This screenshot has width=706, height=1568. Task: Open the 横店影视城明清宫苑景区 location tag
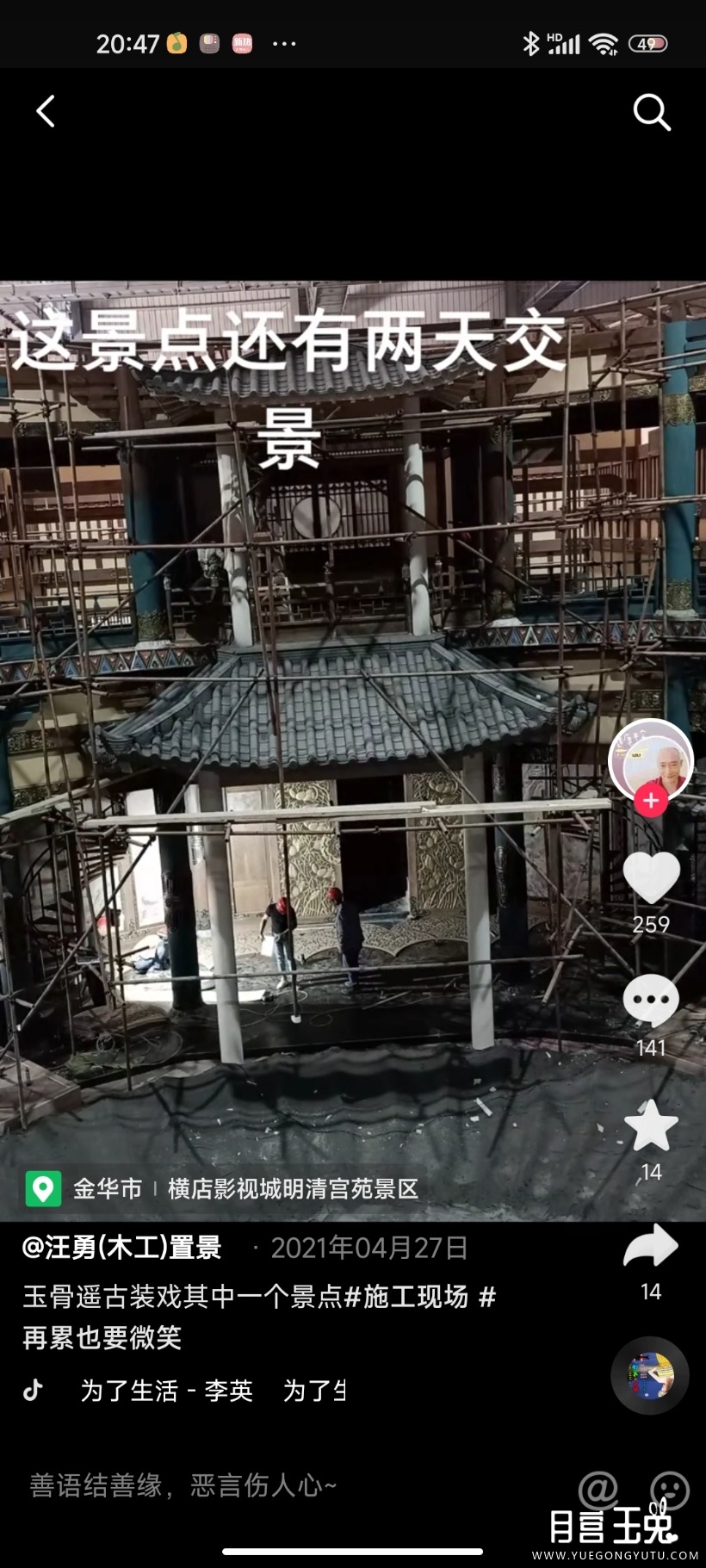tap(293, 1189)
